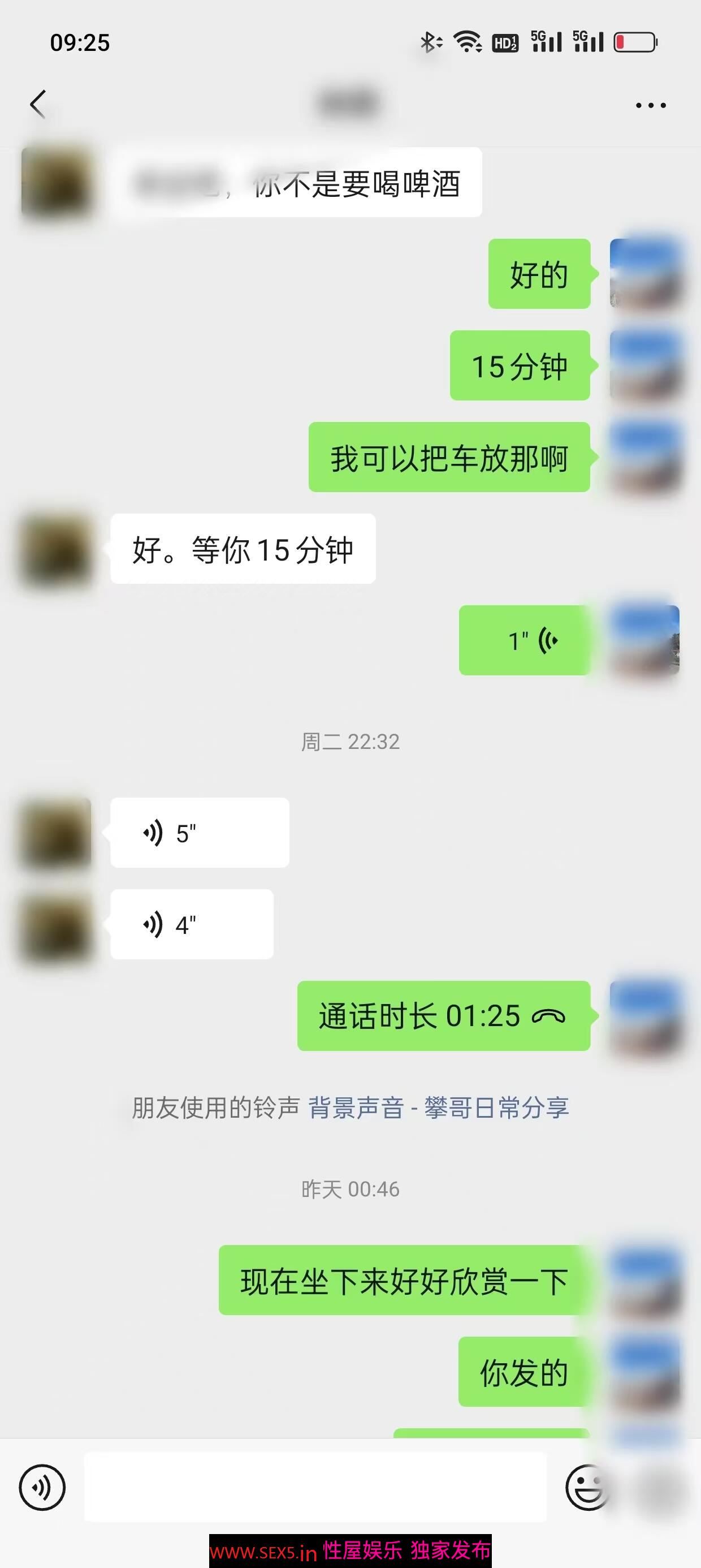This screenshot has height=1568, width=701.
Task: Open the chat overflow menu
Action: [651, 105]
